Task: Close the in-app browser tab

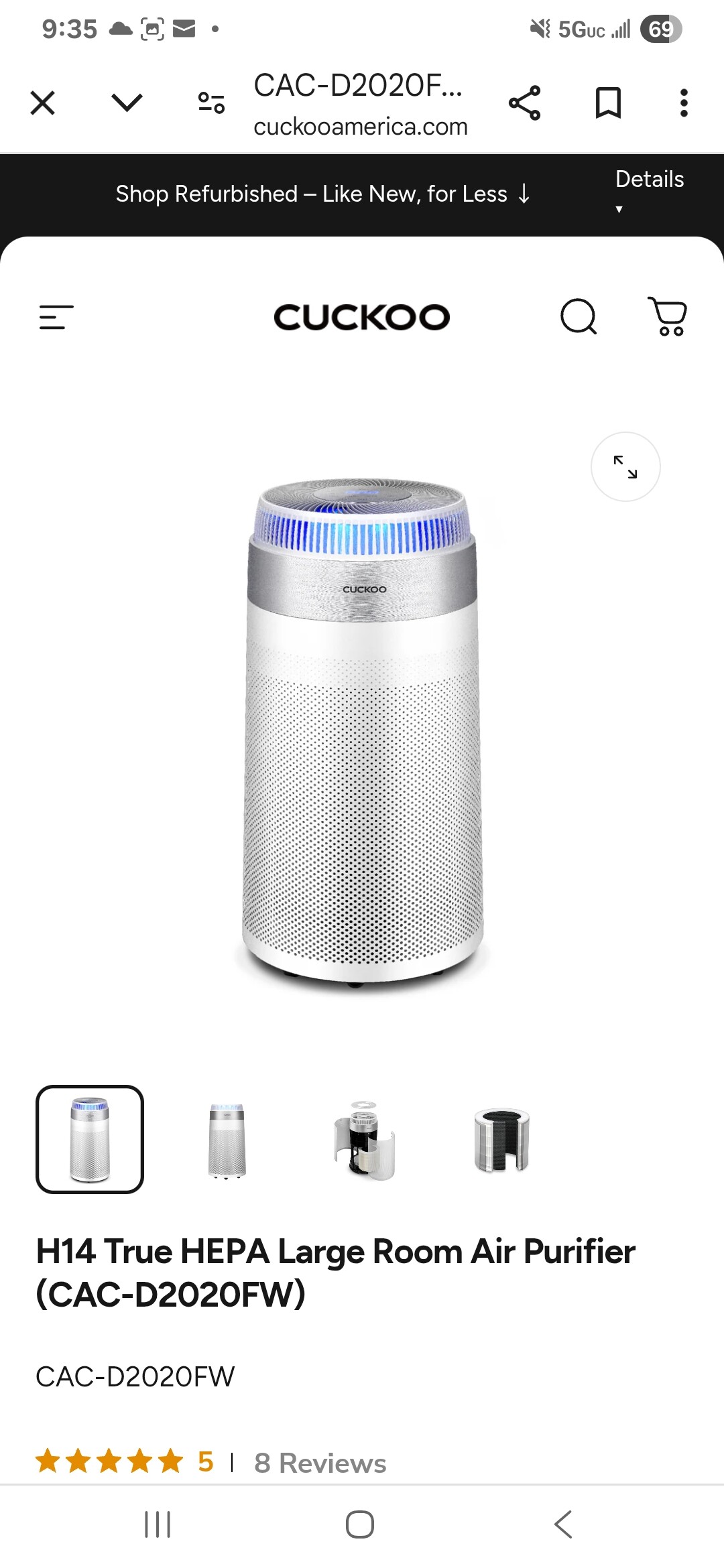Action: [43, 103]
